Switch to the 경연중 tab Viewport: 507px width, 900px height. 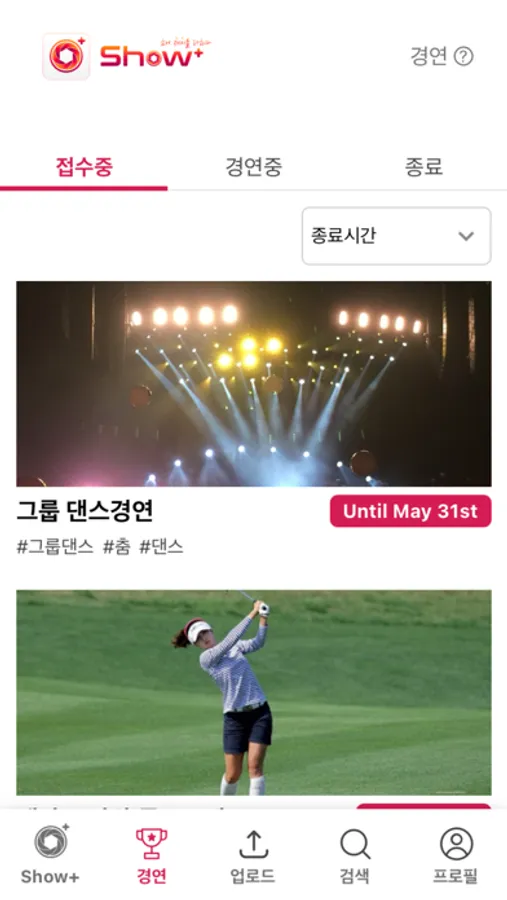click(253, 167)
